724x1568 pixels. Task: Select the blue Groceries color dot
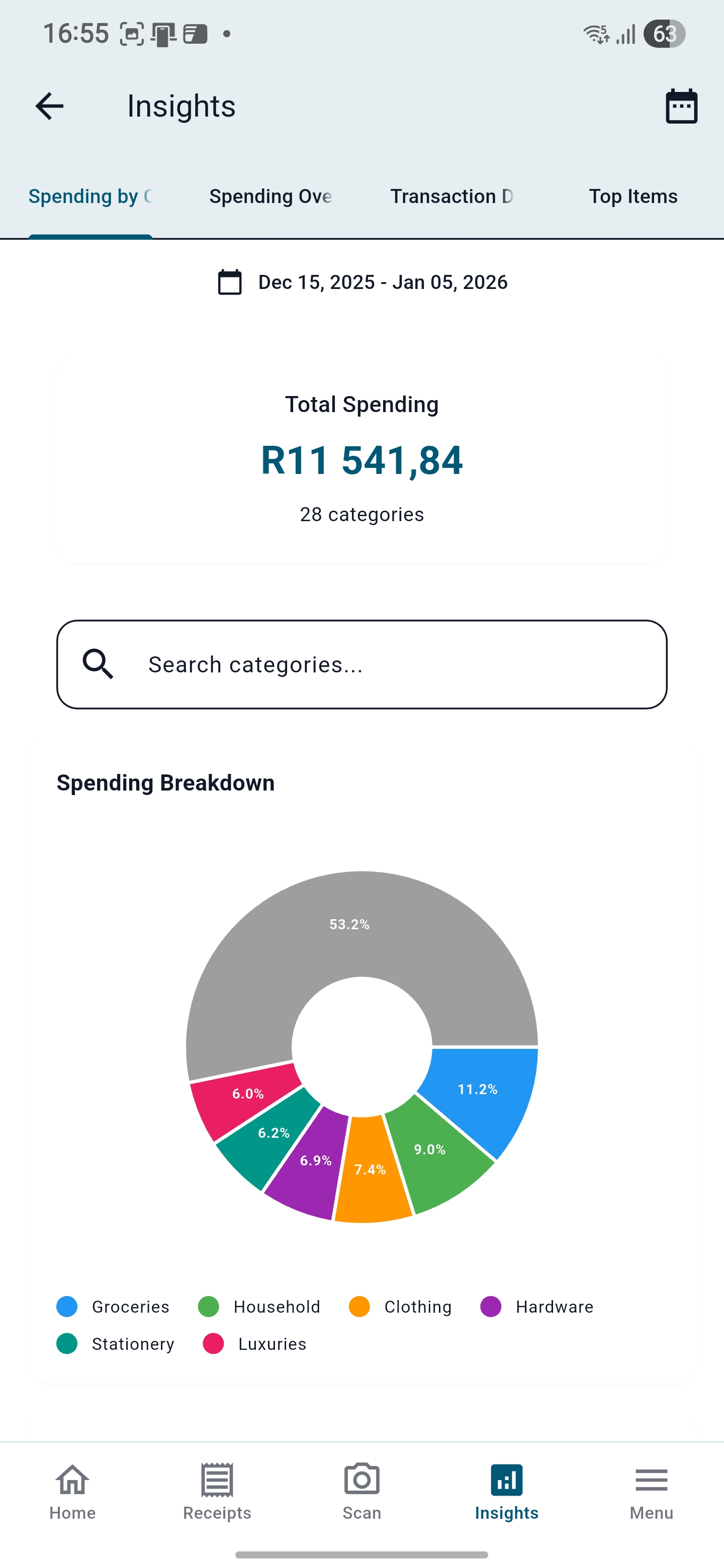coord(67,1306)
